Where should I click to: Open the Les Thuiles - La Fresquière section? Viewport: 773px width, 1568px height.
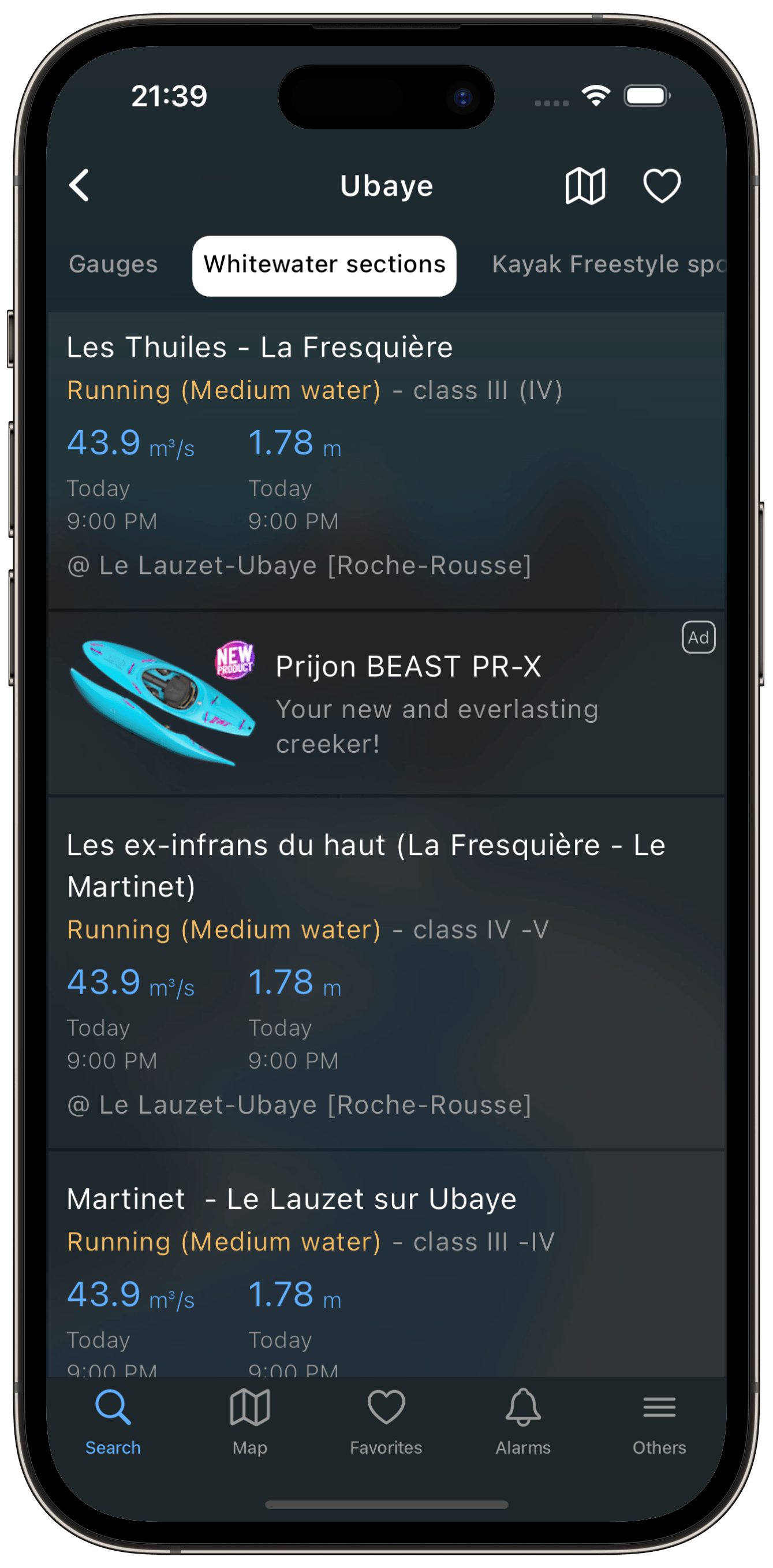pos(259,348)
